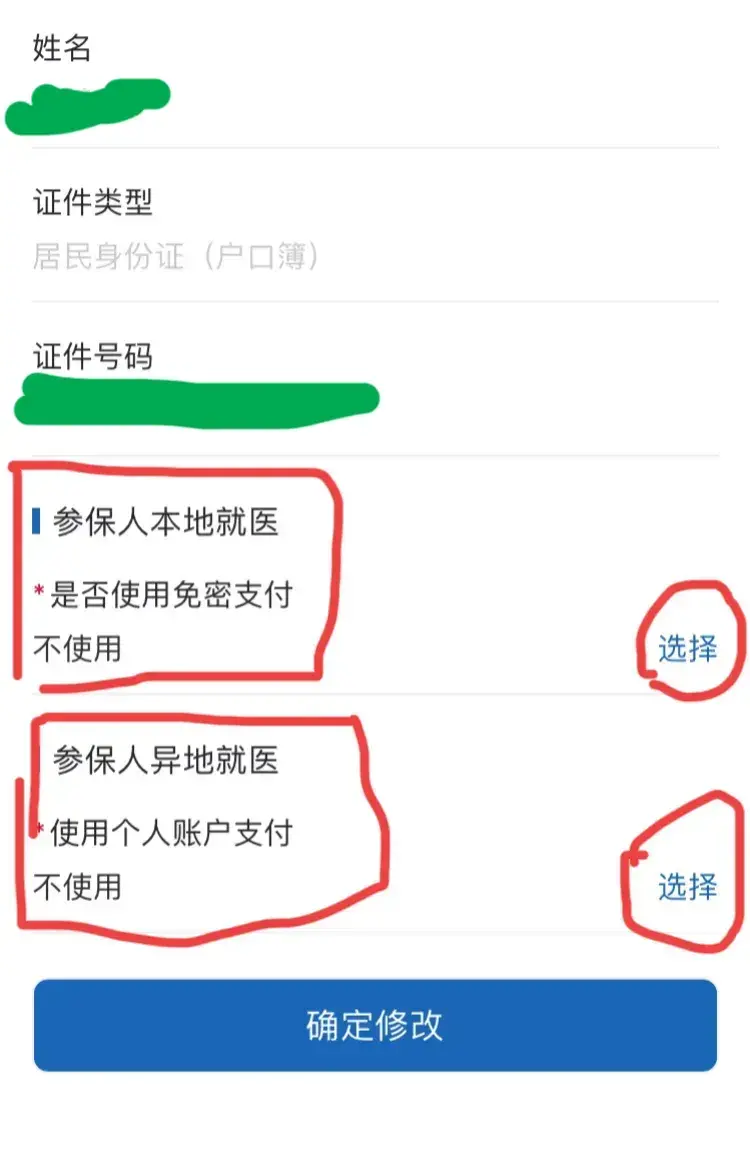The height and width of the screenshot is (1173, 750).
Task: Click the greyed 居民身份证（户口簿）placeholder text
Action: click(x=180, y=258)
